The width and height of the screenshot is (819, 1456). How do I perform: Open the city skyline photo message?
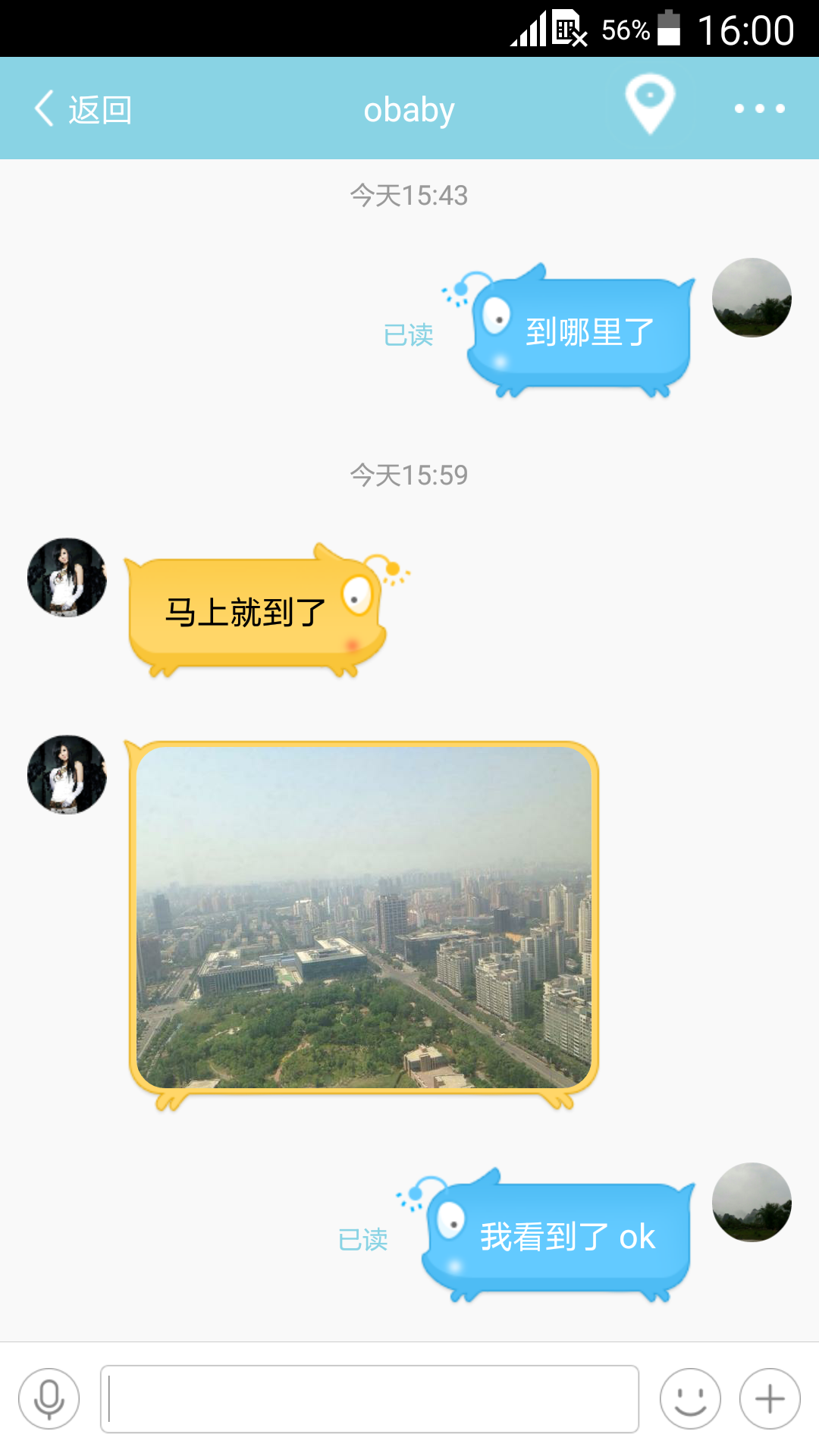363,918
